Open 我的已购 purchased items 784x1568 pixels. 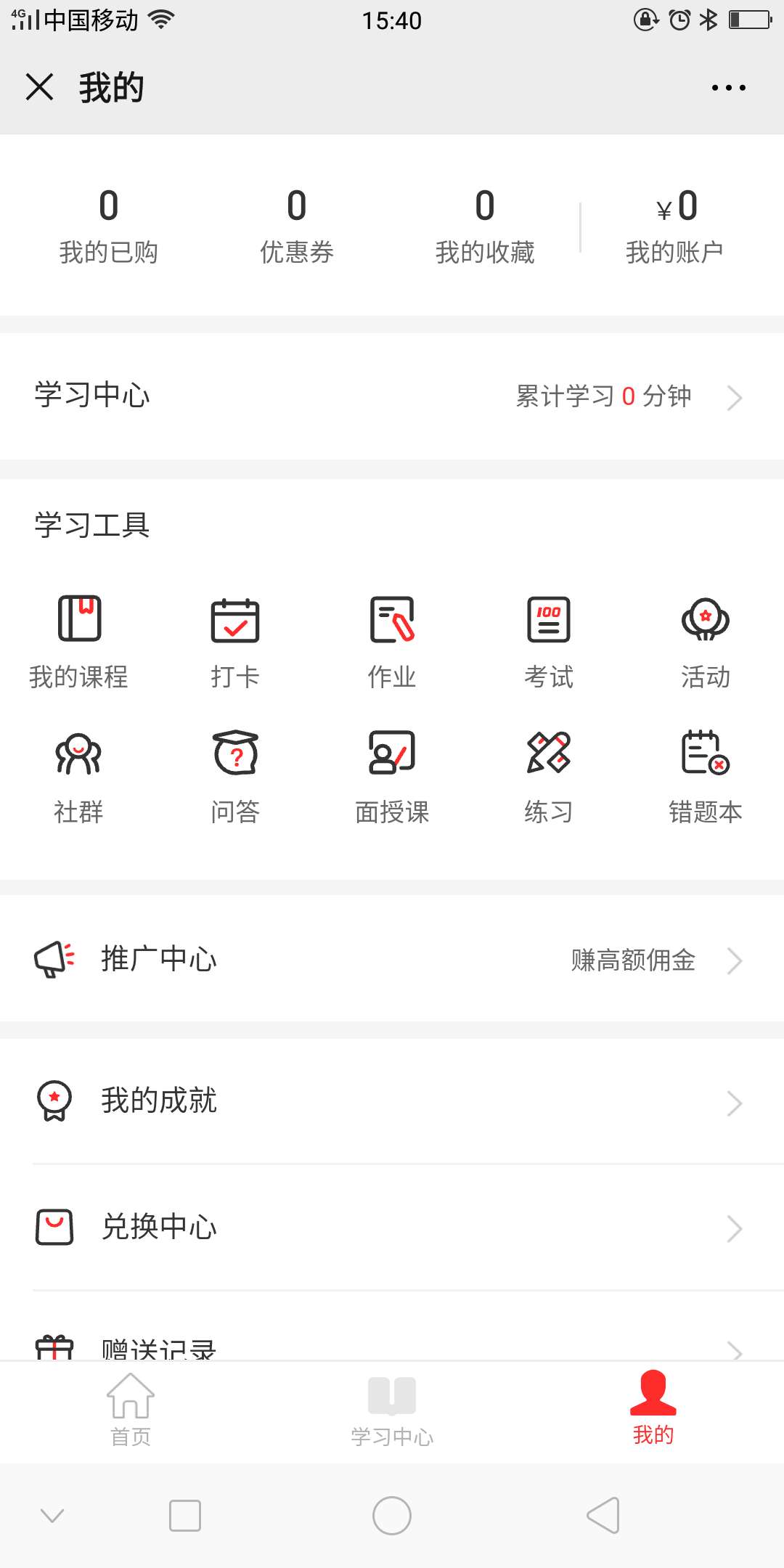pyautogui.click(x=109, y=226)
